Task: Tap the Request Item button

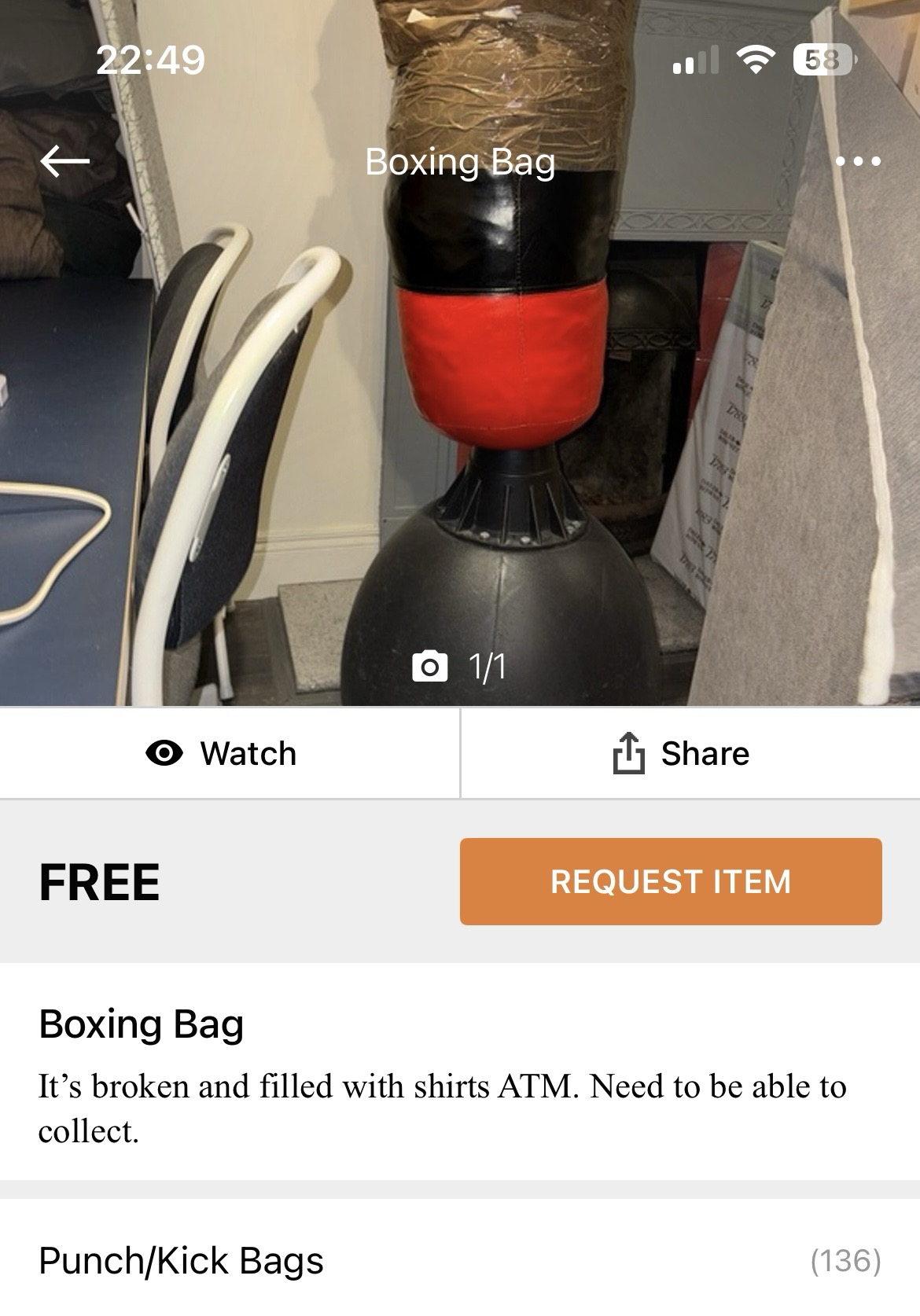Action: coord(670,881)
